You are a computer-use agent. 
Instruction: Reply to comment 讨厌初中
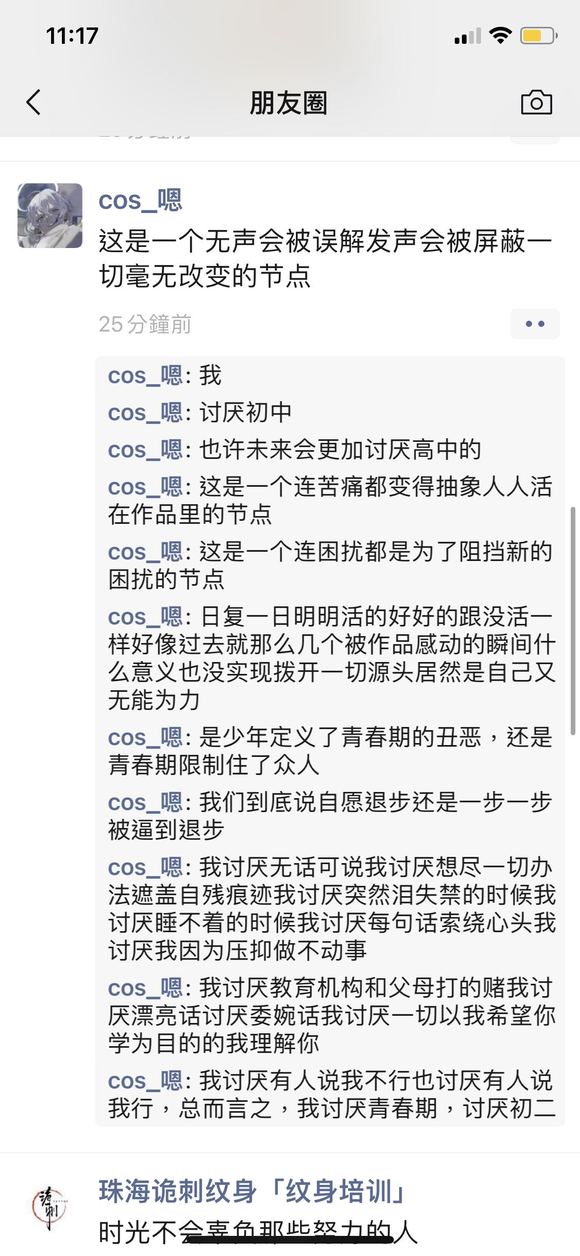(x=200, y=413)
